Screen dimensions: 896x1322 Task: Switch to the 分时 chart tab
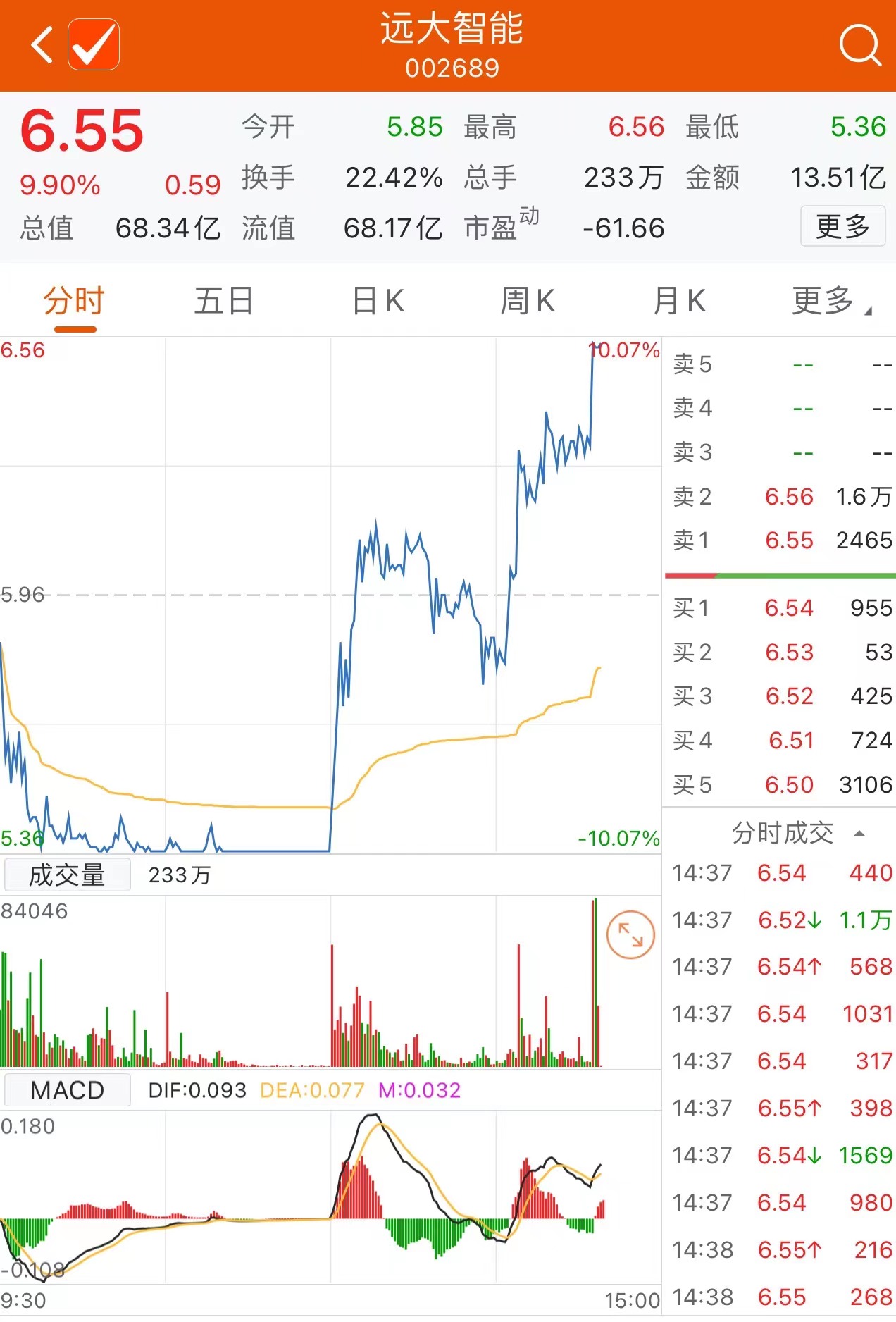tap(74, 302)
